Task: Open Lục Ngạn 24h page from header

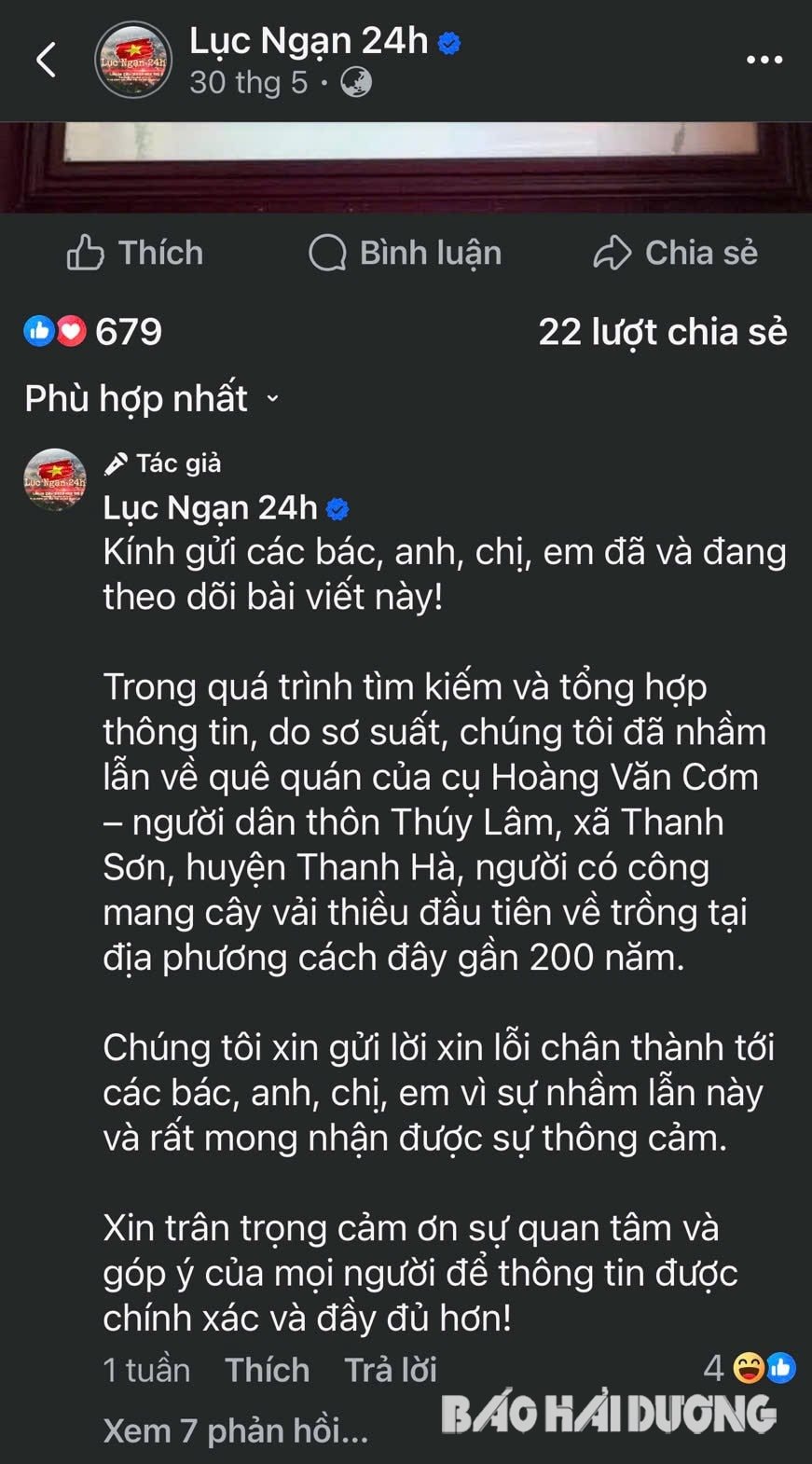Action: click(x=309, y=41)
